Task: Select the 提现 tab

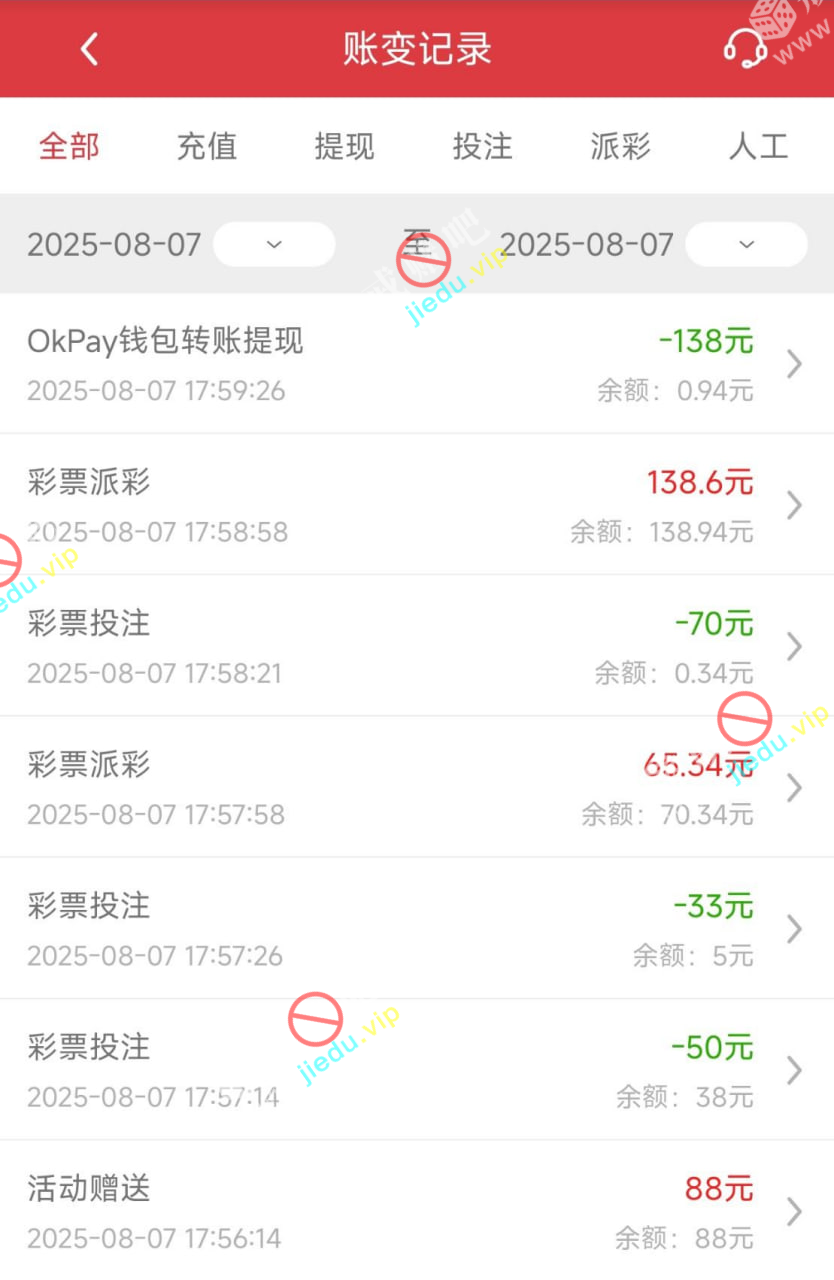Action: coord(344,147)
